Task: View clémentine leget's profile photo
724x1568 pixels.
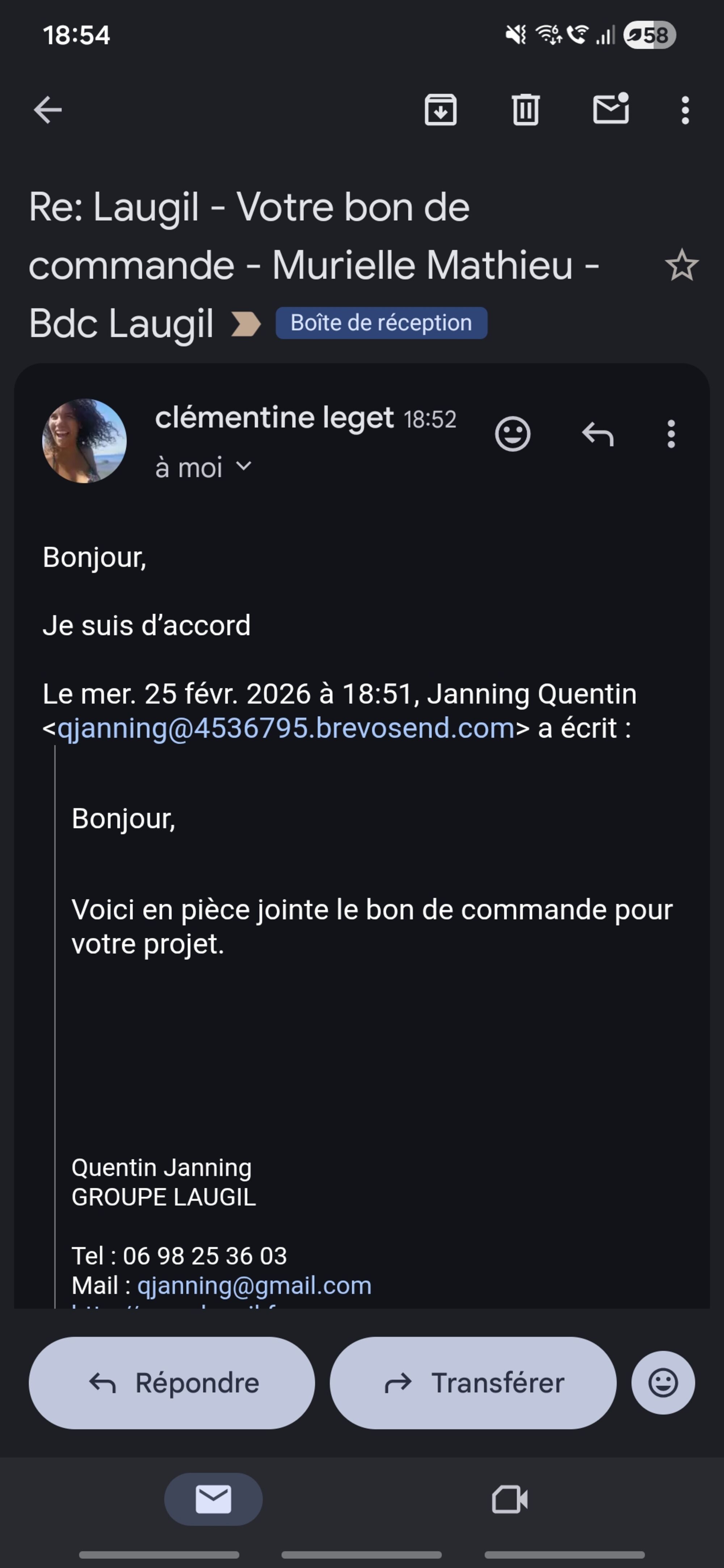Action: (85, 441)
